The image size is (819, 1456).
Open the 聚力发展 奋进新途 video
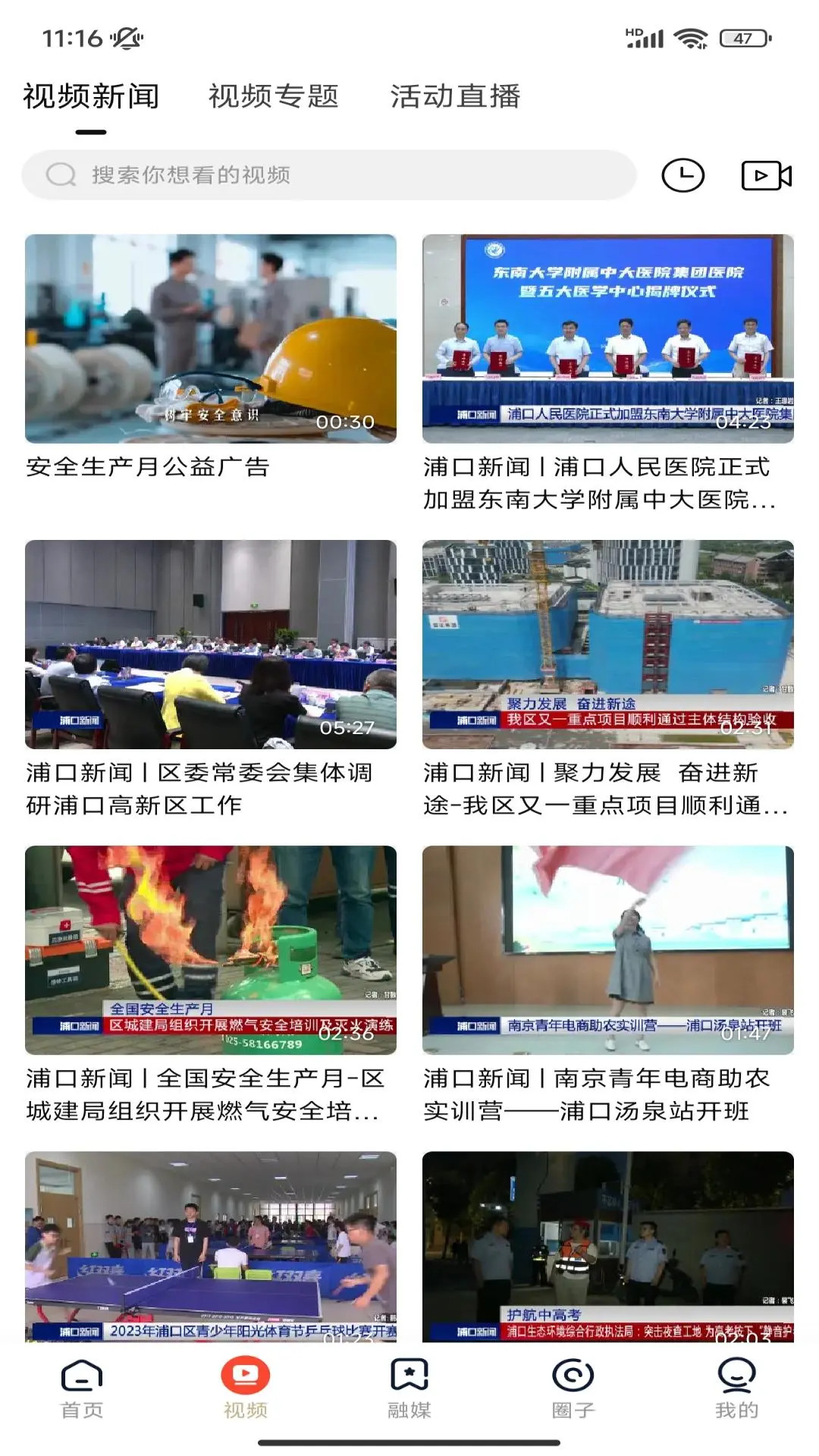click(x=607, y=644)
